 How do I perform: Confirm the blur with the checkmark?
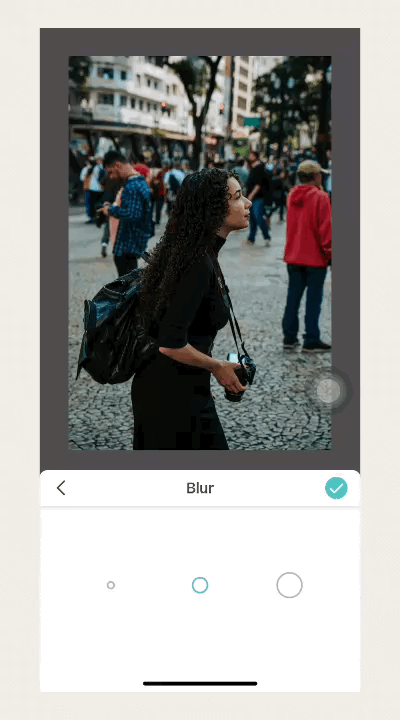point(336,488)
